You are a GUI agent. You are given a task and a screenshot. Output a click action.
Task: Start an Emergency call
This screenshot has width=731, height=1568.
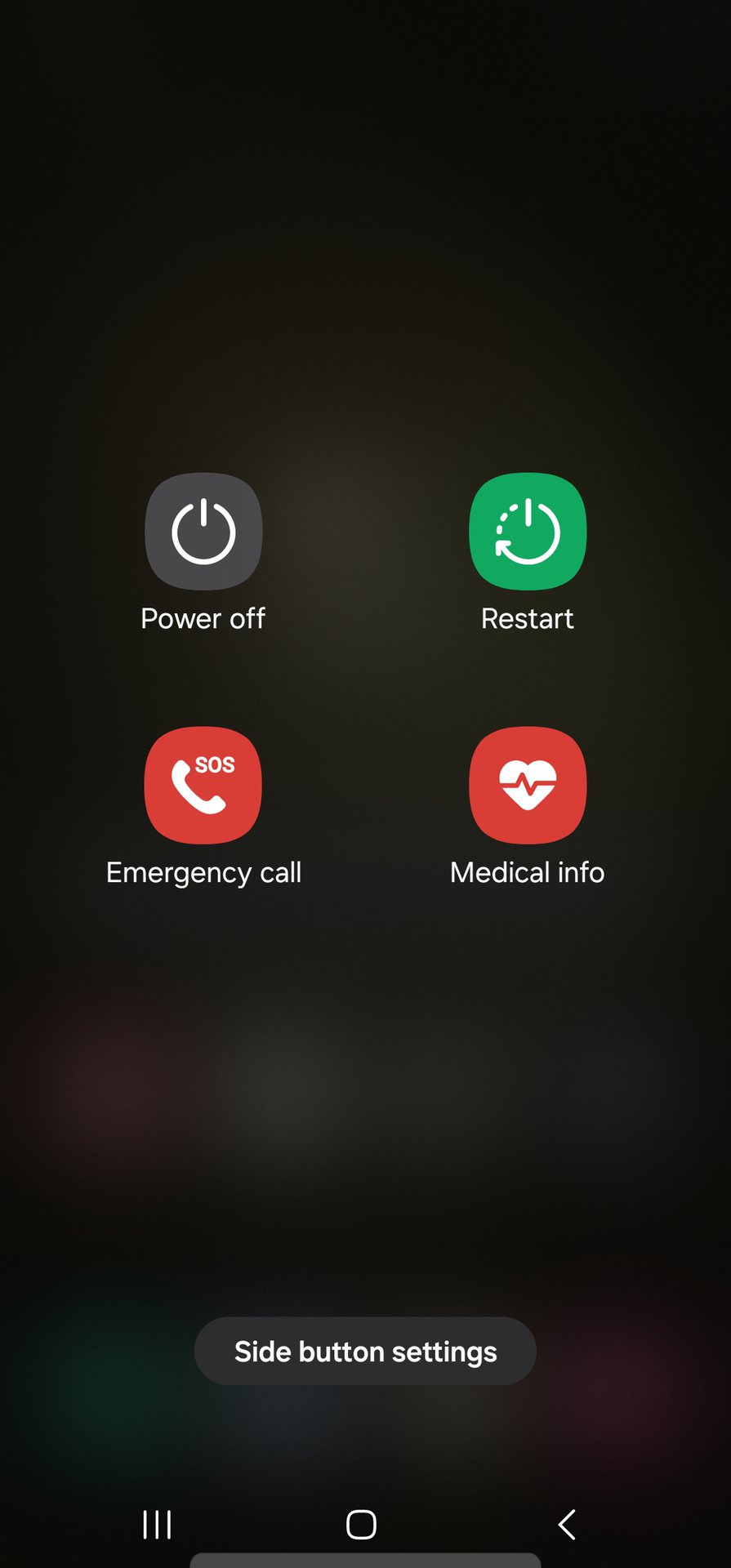coord(203,786)
